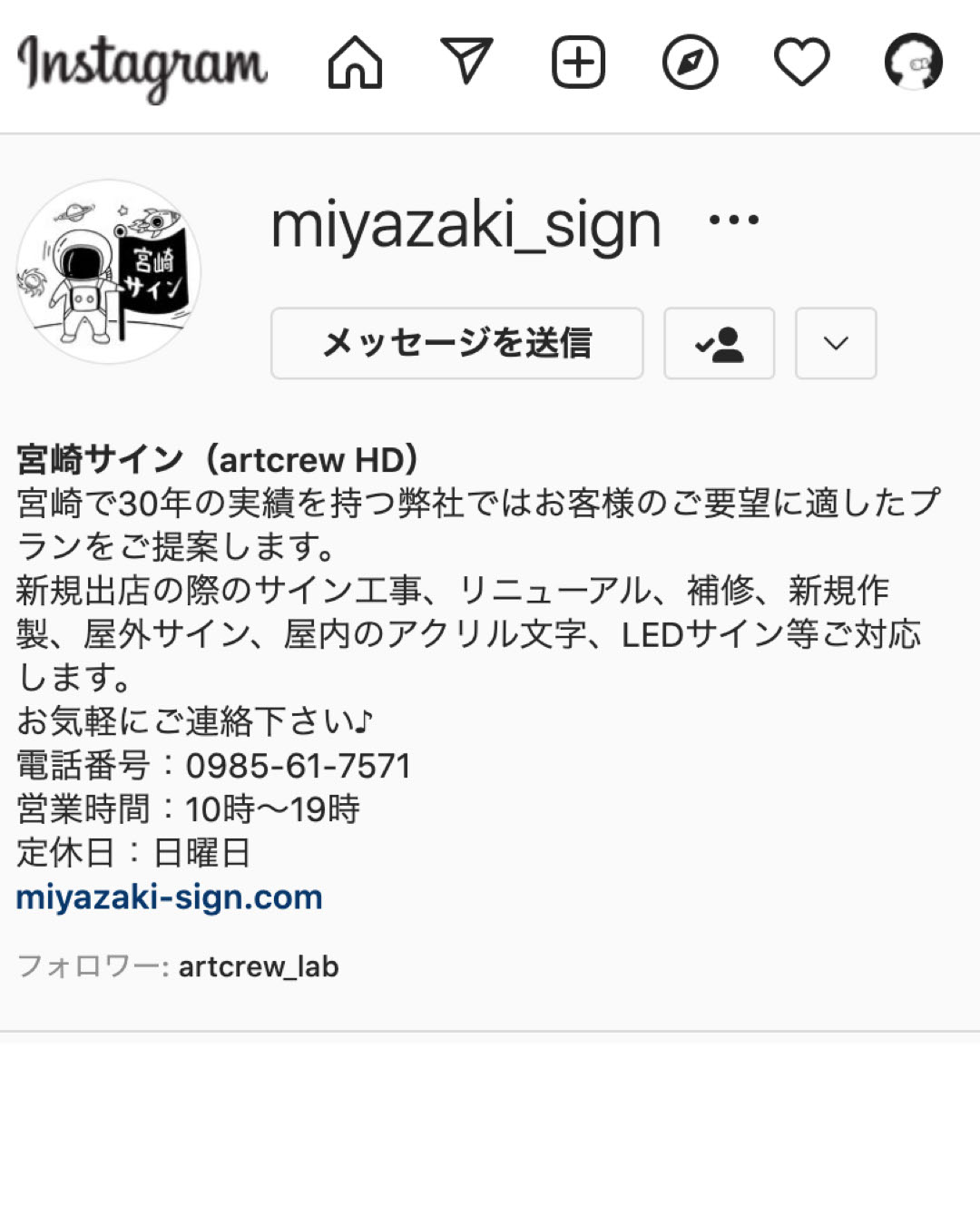Open your own profile avatar menu

coord(913,63)
